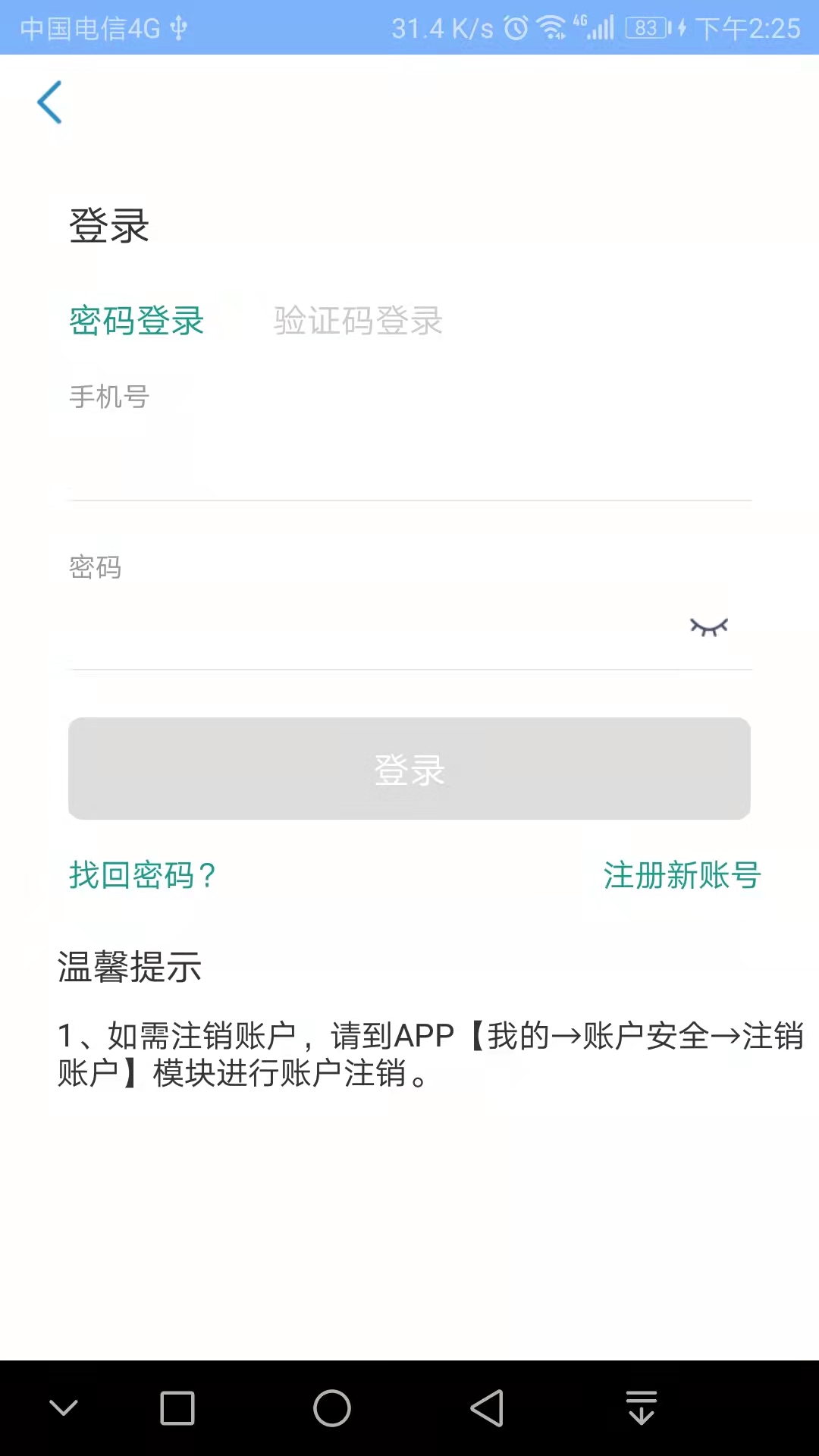Select the 密码登录 tab
The width and height of the screenshot is (819, 1456).
(x=136, y=322)
